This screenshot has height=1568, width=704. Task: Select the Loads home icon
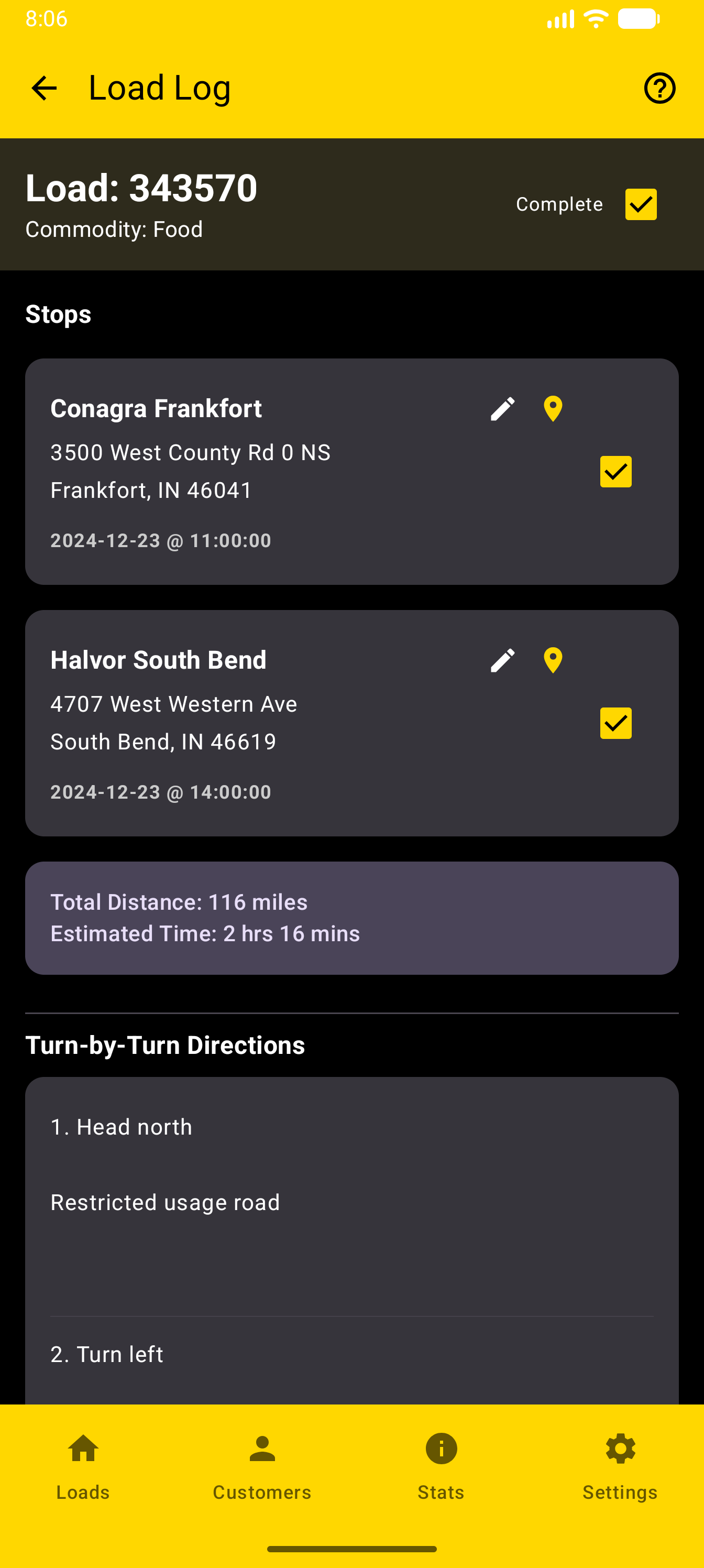pos(82,1449)
